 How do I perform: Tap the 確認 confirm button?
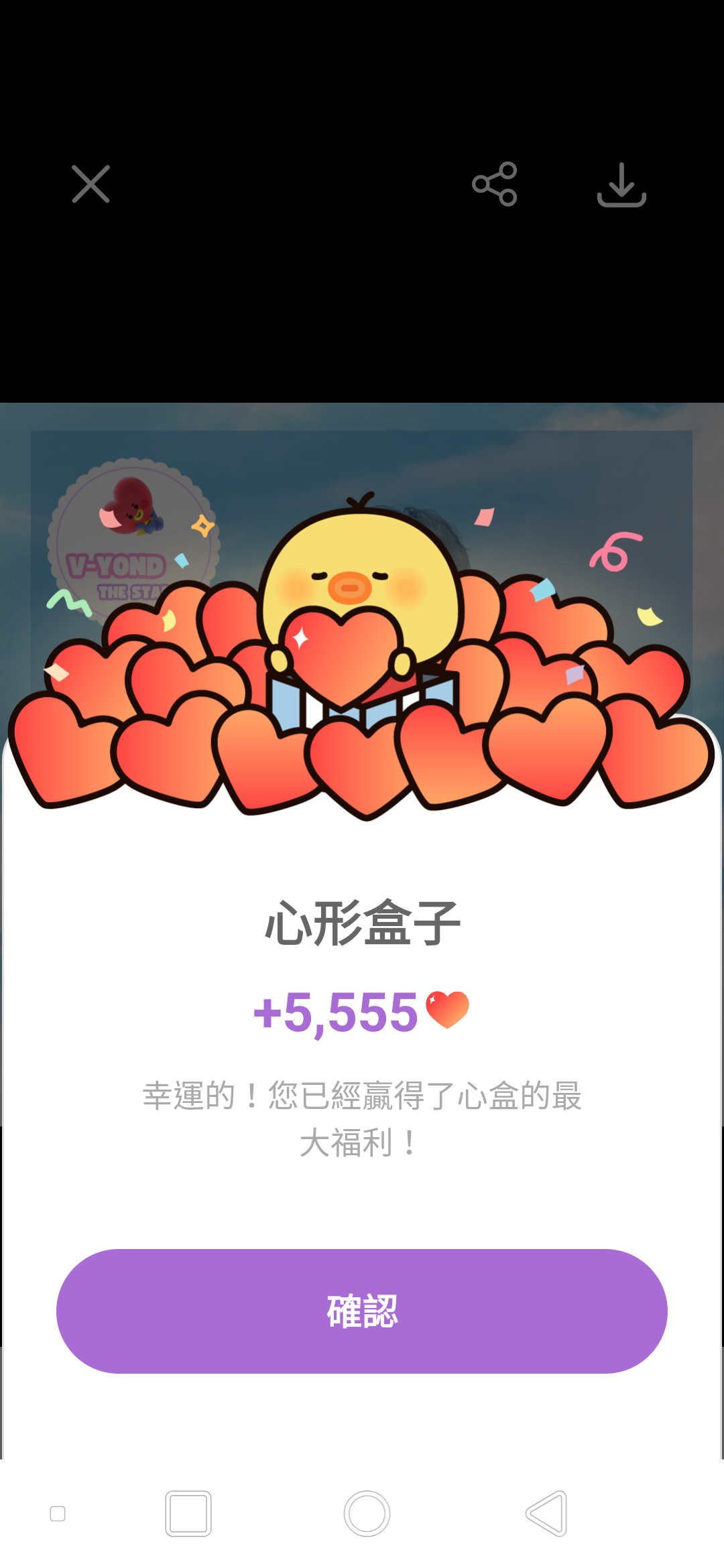pyautogui.click(x=362, y=1311)
